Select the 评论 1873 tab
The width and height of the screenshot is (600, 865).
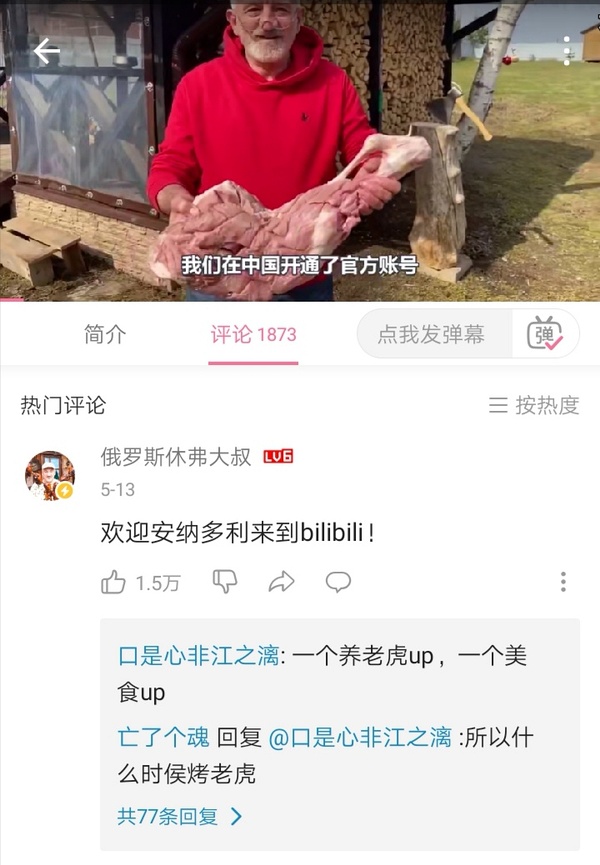point(253,334)
